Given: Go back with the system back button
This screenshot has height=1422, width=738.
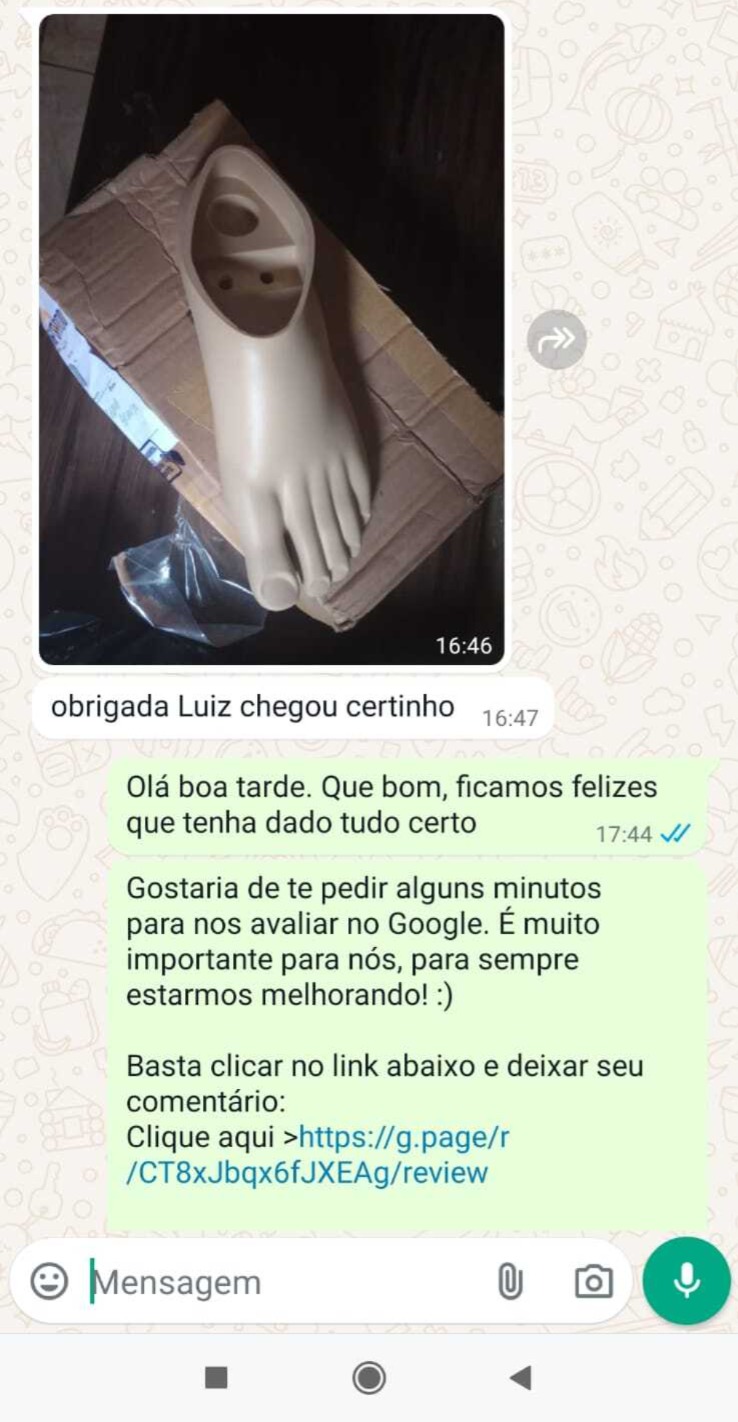Looking at the screenshot, I should click(x=520, y=1378).
